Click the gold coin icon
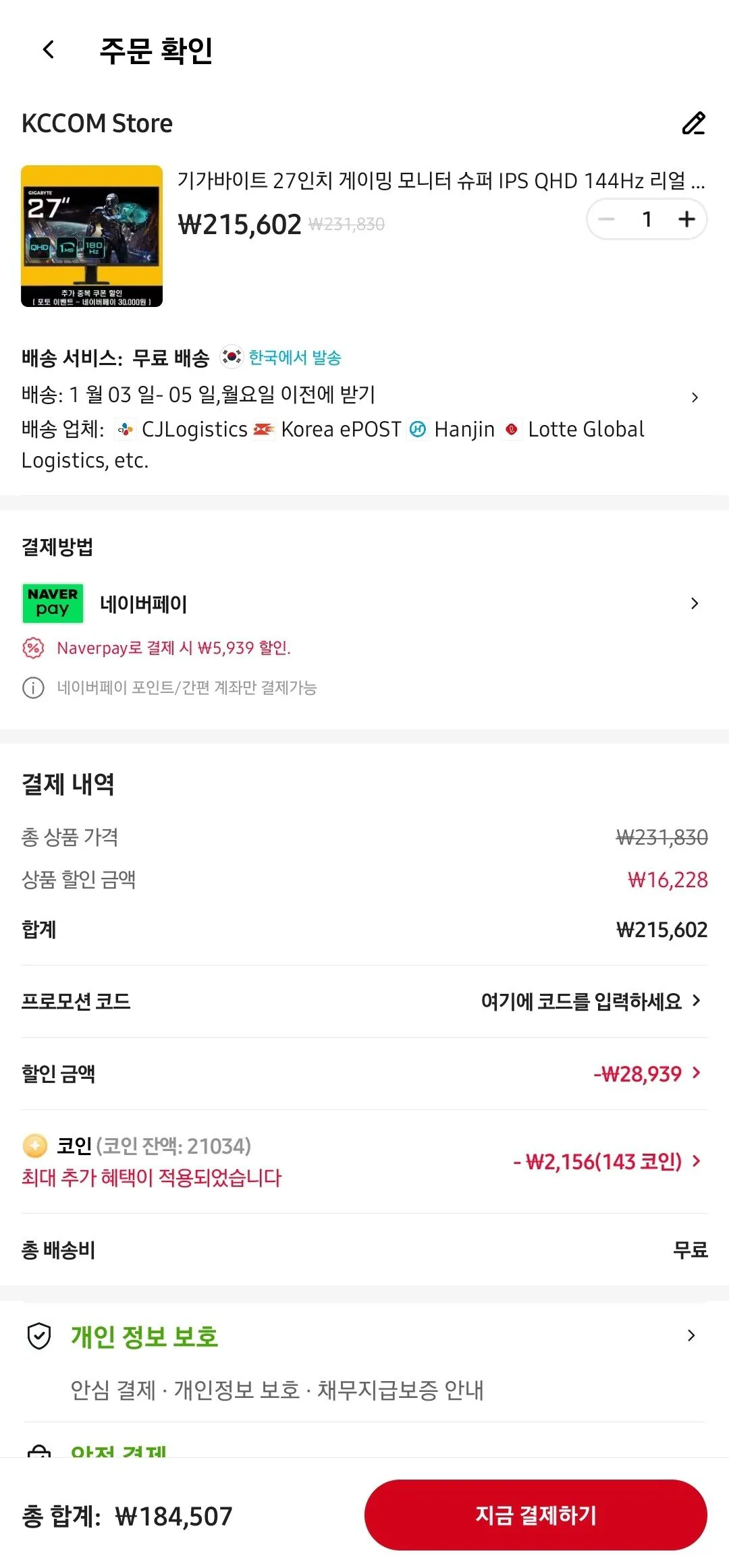729x1568 pixels. 34,1146
